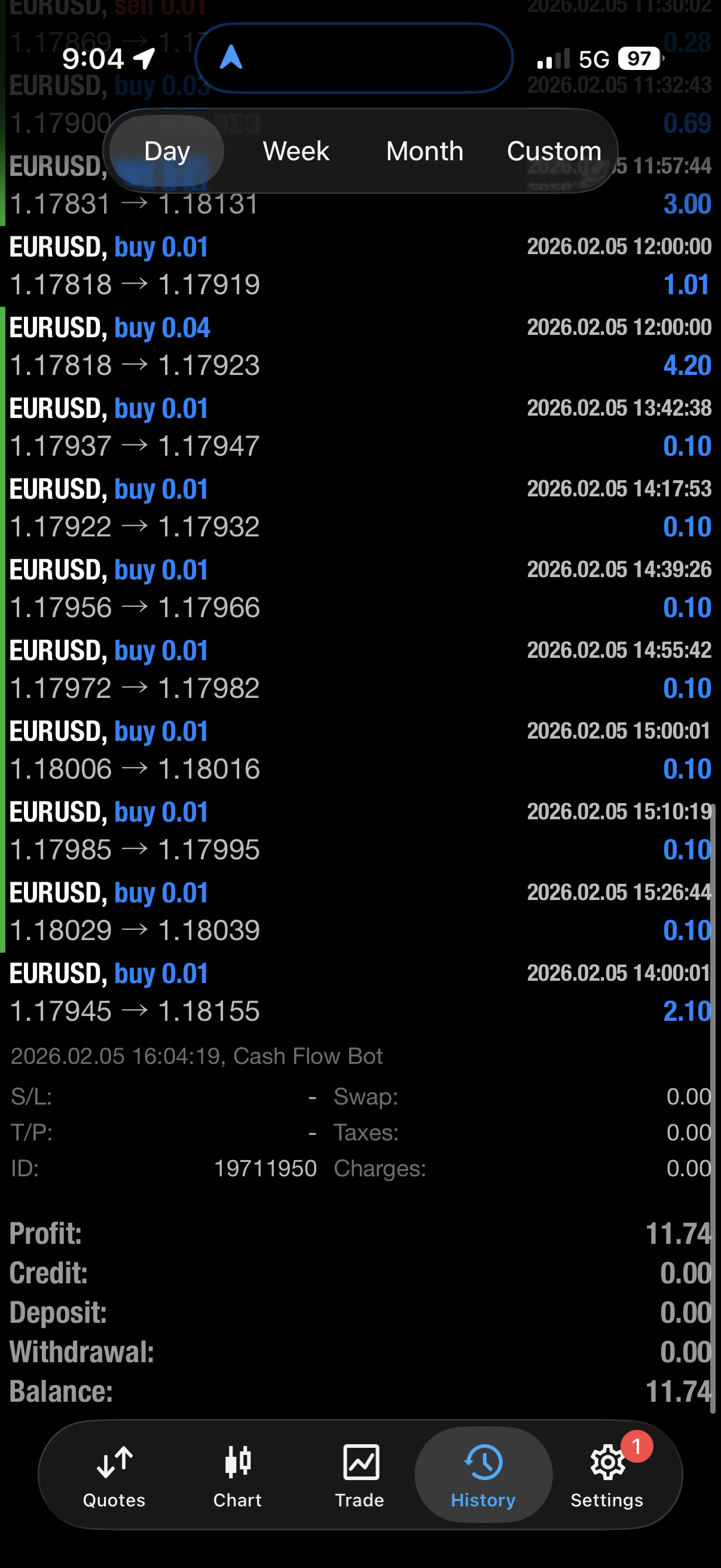721x1568 pixels.
Task: Show Week trading history
Action: [x=295, y=150]
